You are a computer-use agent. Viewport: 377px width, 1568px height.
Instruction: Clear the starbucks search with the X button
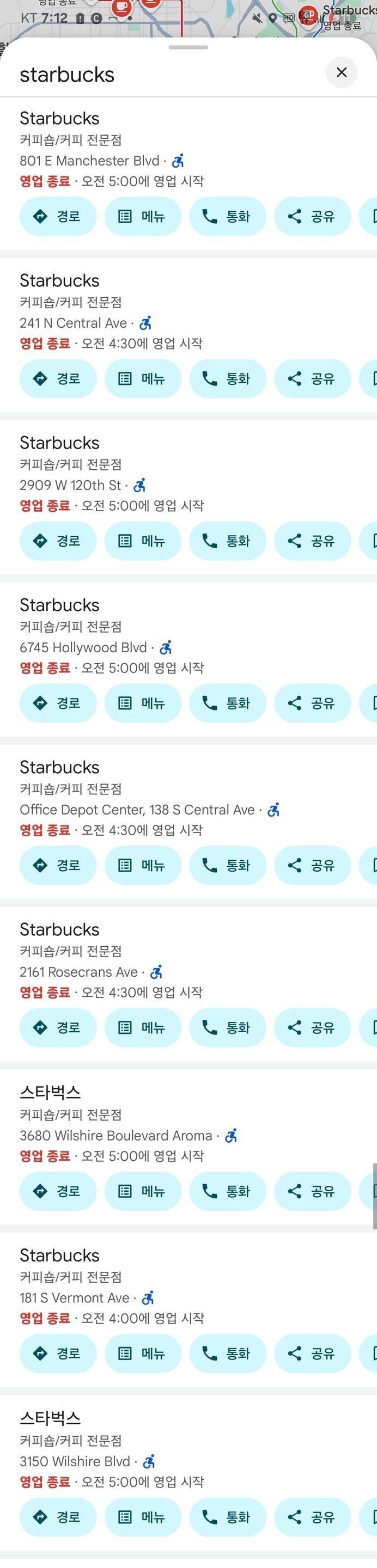pyautogui.click(x=341, y=72)
